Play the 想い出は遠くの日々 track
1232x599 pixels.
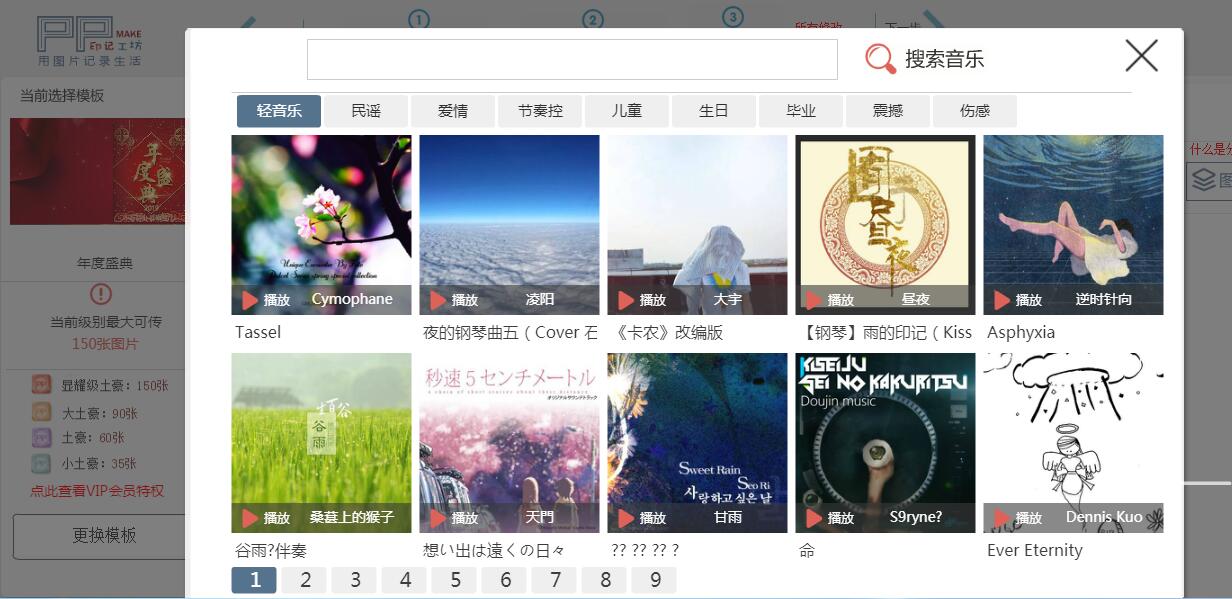[x=452, y=518]
